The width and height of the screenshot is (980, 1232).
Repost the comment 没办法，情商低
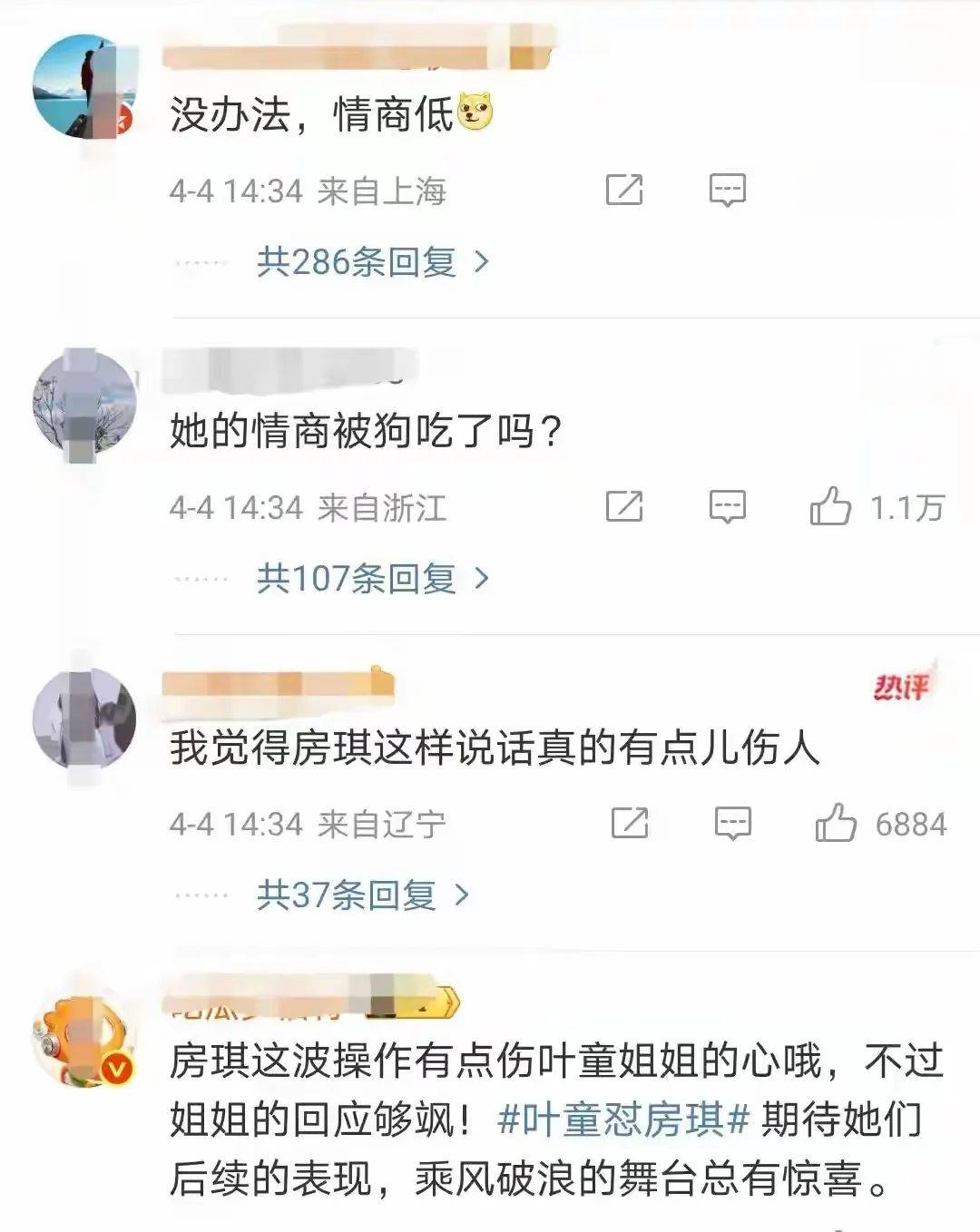(624, 190)
